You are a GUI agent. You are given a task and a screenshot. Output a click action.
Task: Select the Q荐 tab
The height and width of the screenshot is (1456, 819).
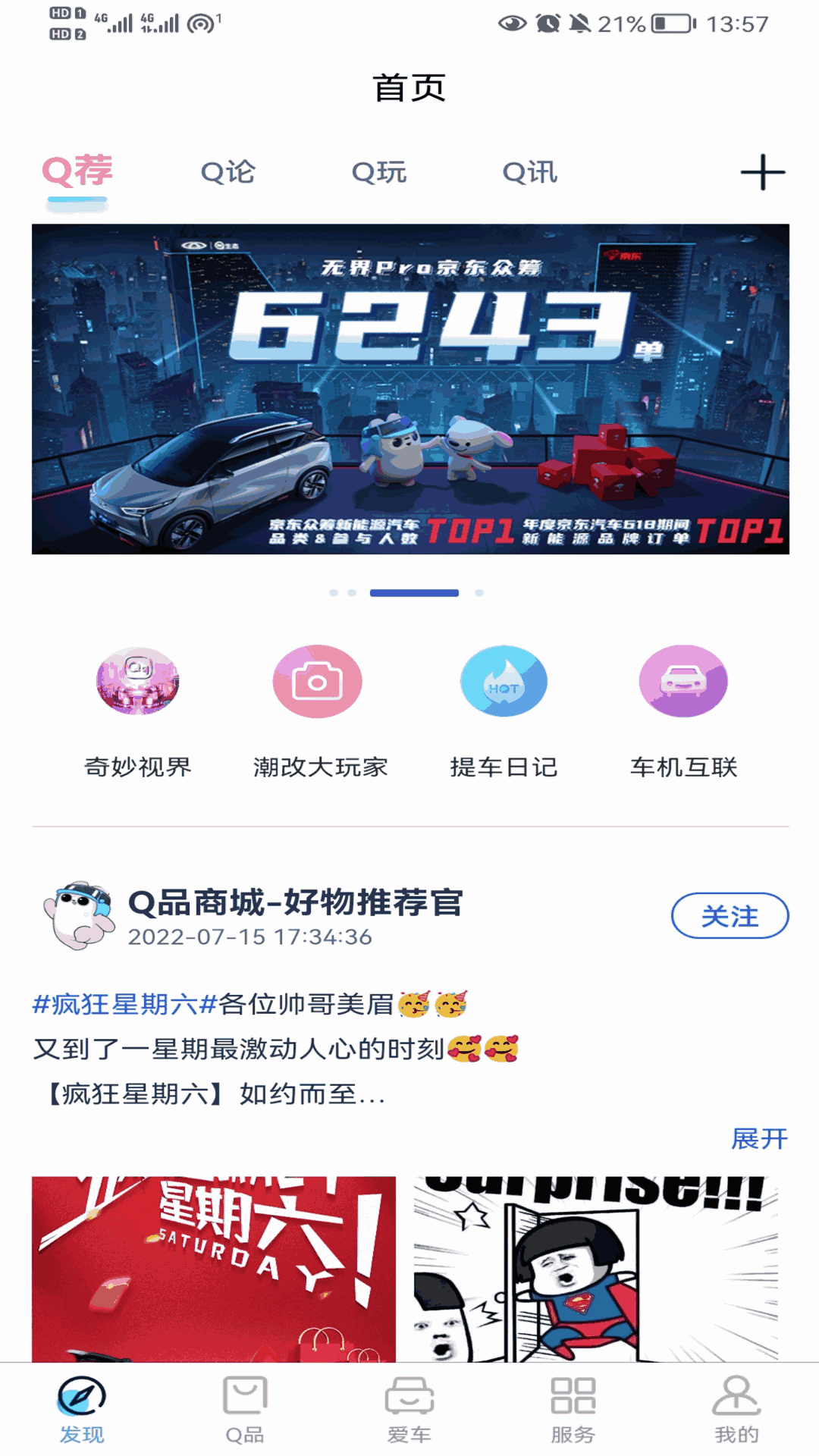[x=77, y=173]
